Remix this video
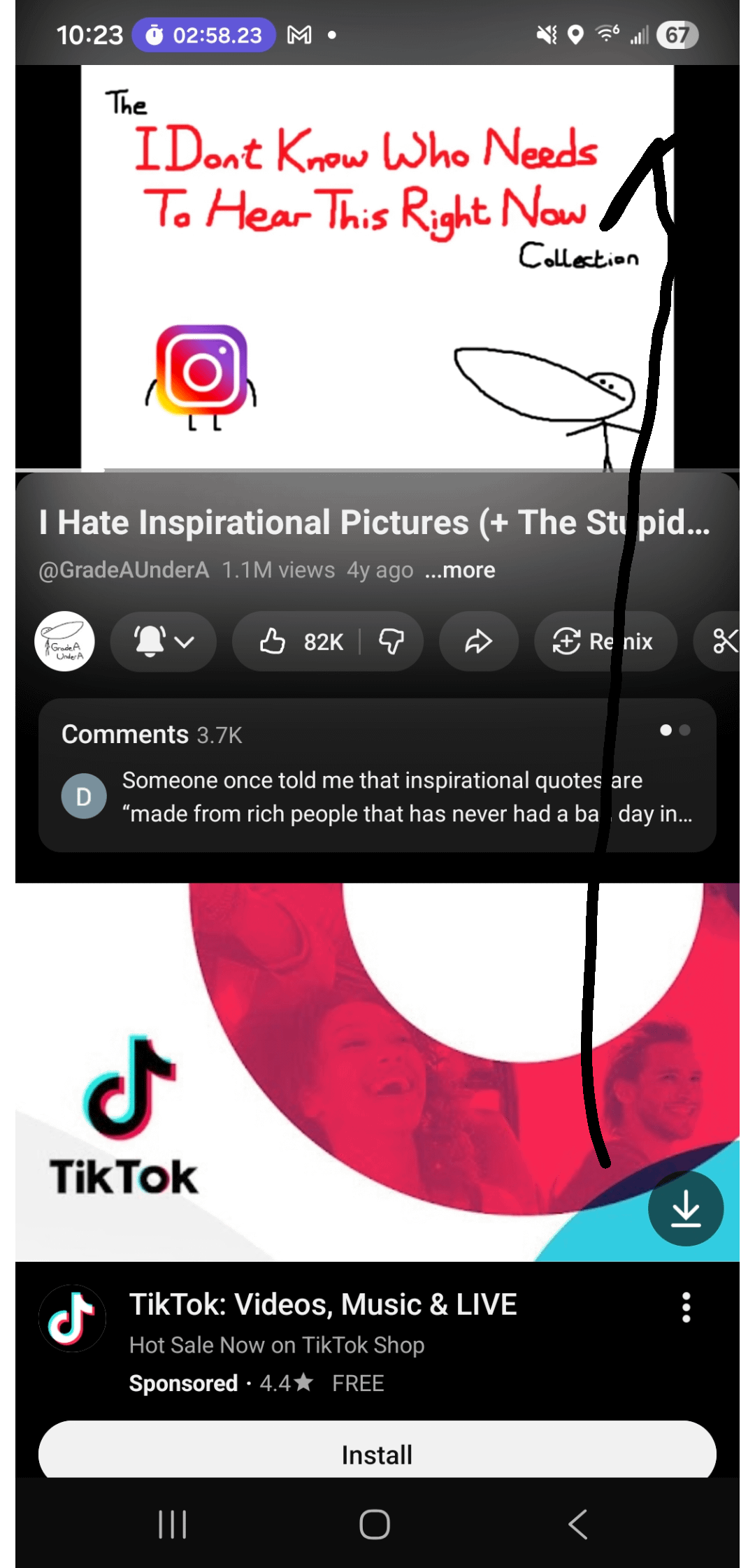755x1568 pixels. point(605,641)
